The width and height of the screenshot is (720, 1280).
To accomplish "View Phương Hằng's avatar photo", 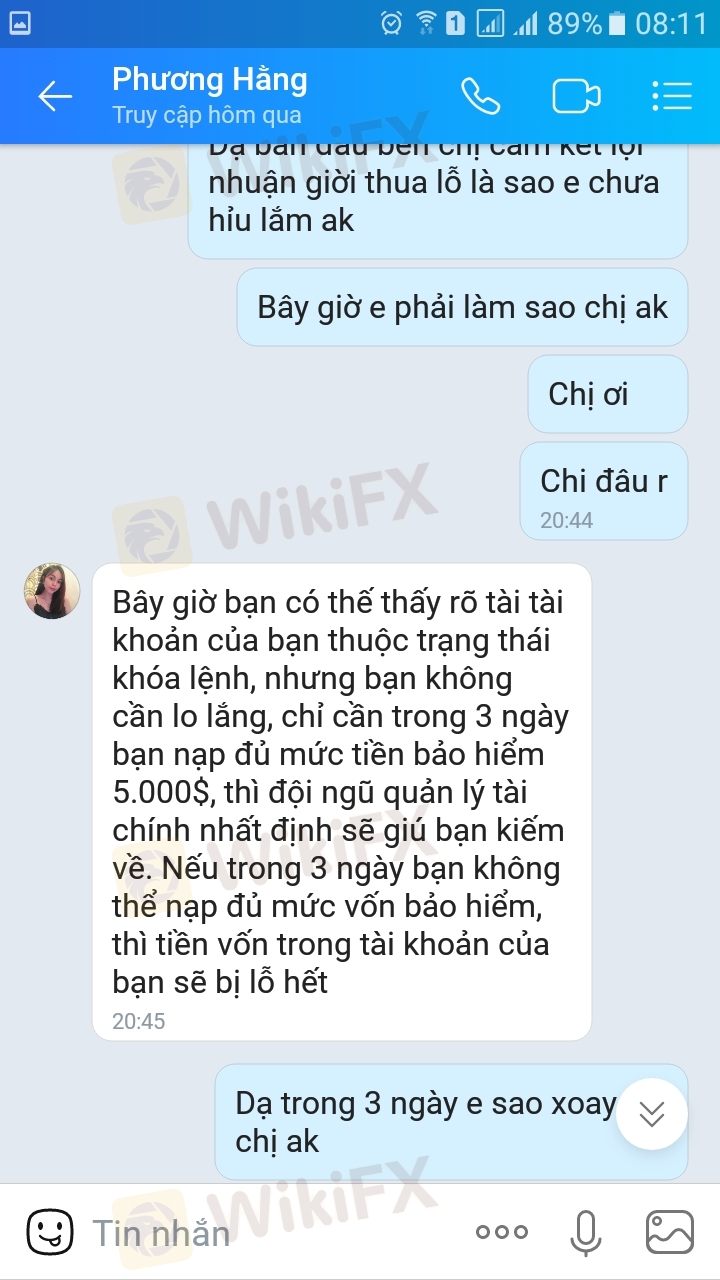I will [52, 591].
